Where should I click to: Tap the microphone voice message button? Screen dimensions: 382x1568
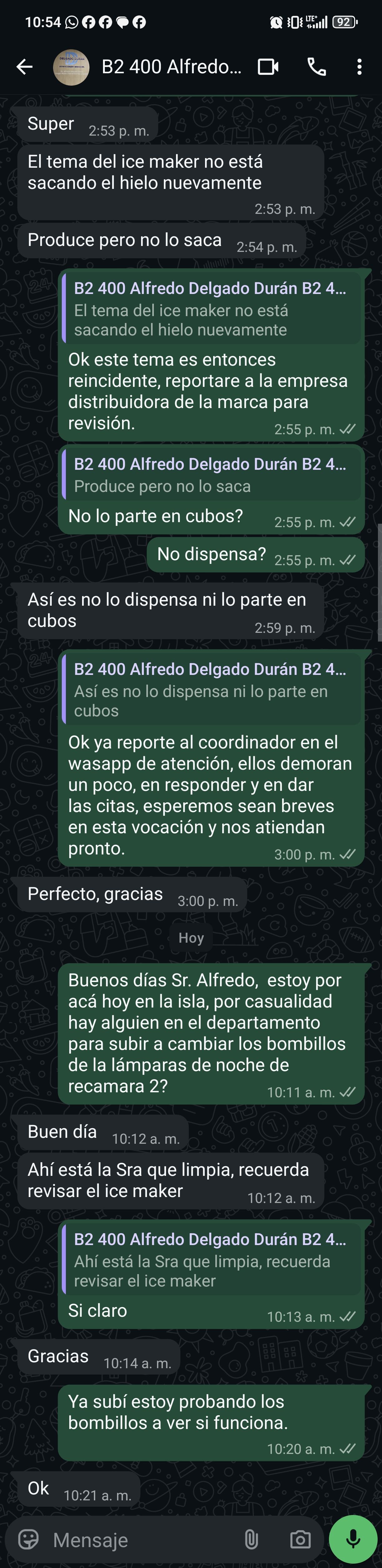353,1540
